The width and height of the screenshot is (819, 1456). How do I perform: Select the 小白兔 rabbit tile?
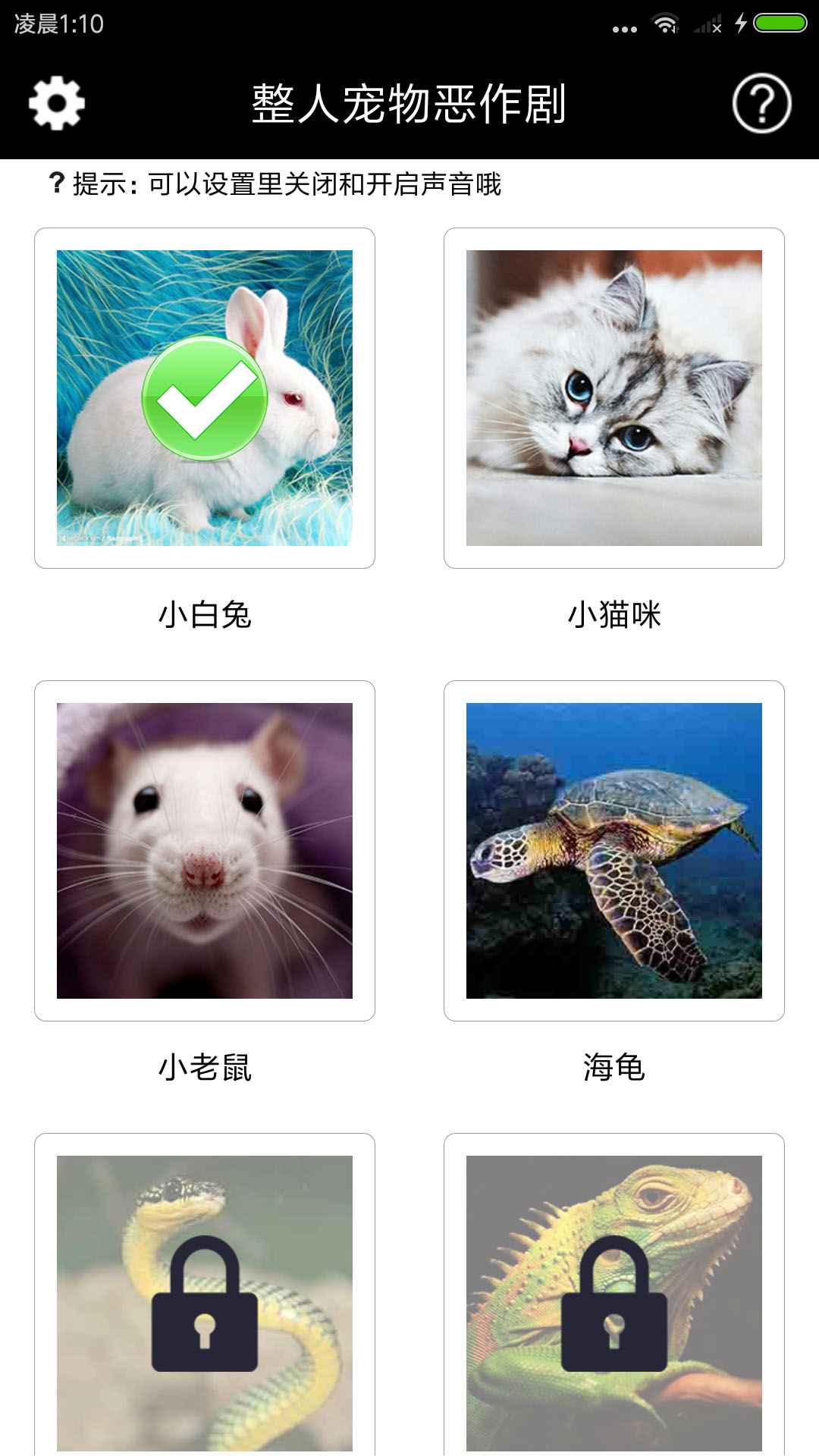tap(205, 398)
